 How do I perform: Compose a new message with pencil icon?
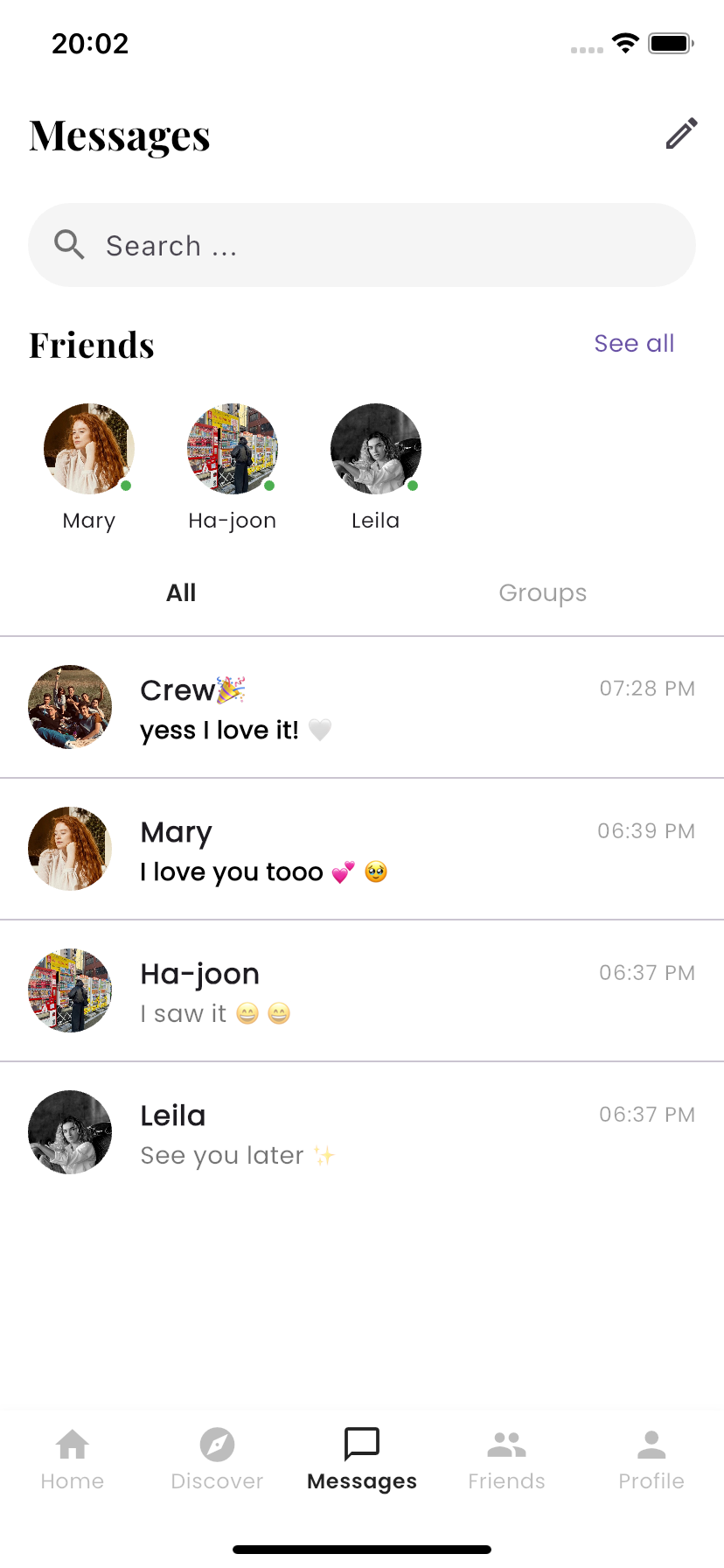click(x=681, y=134)
